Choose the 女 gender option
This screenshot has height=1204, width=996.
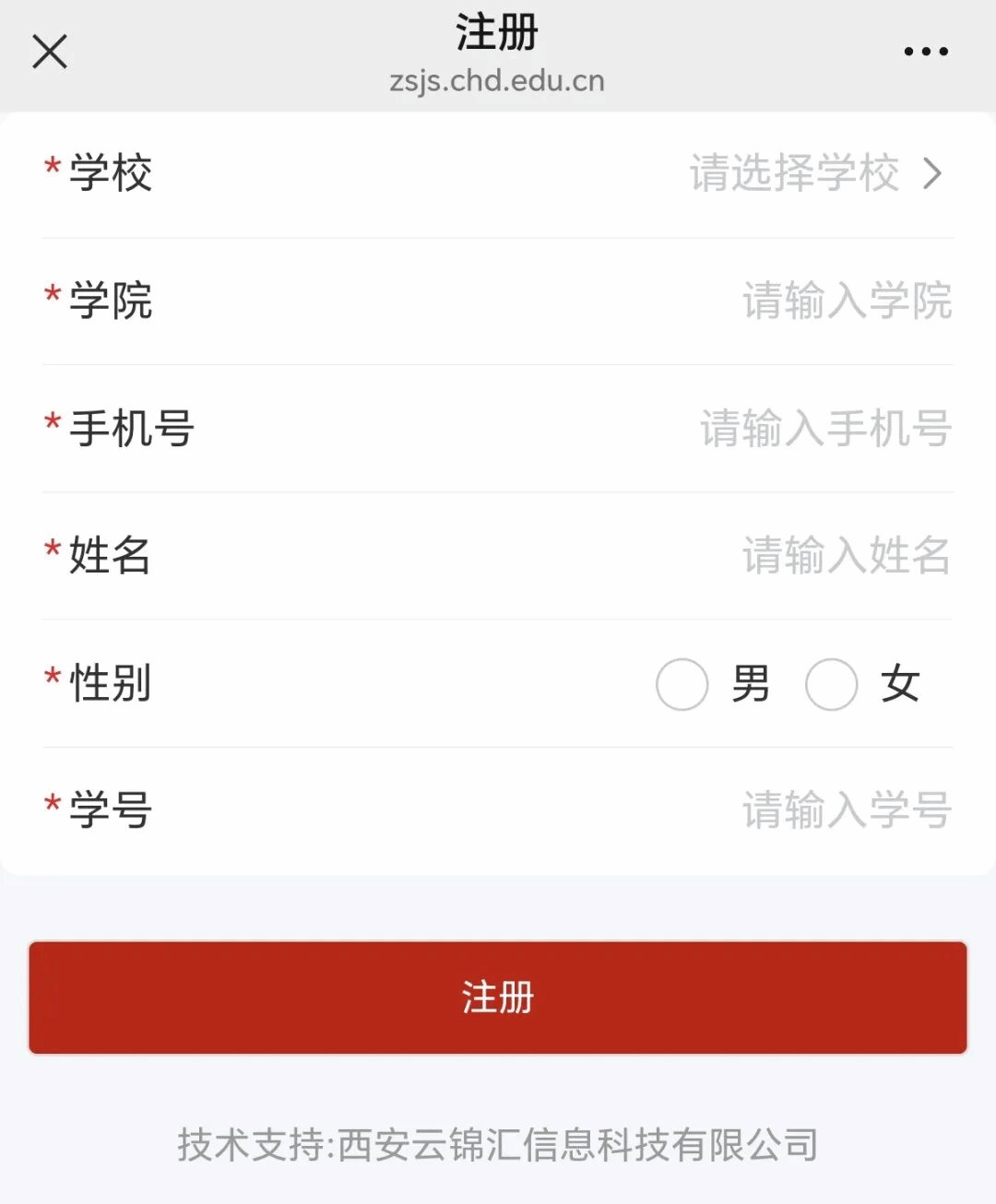pos(832,684)
